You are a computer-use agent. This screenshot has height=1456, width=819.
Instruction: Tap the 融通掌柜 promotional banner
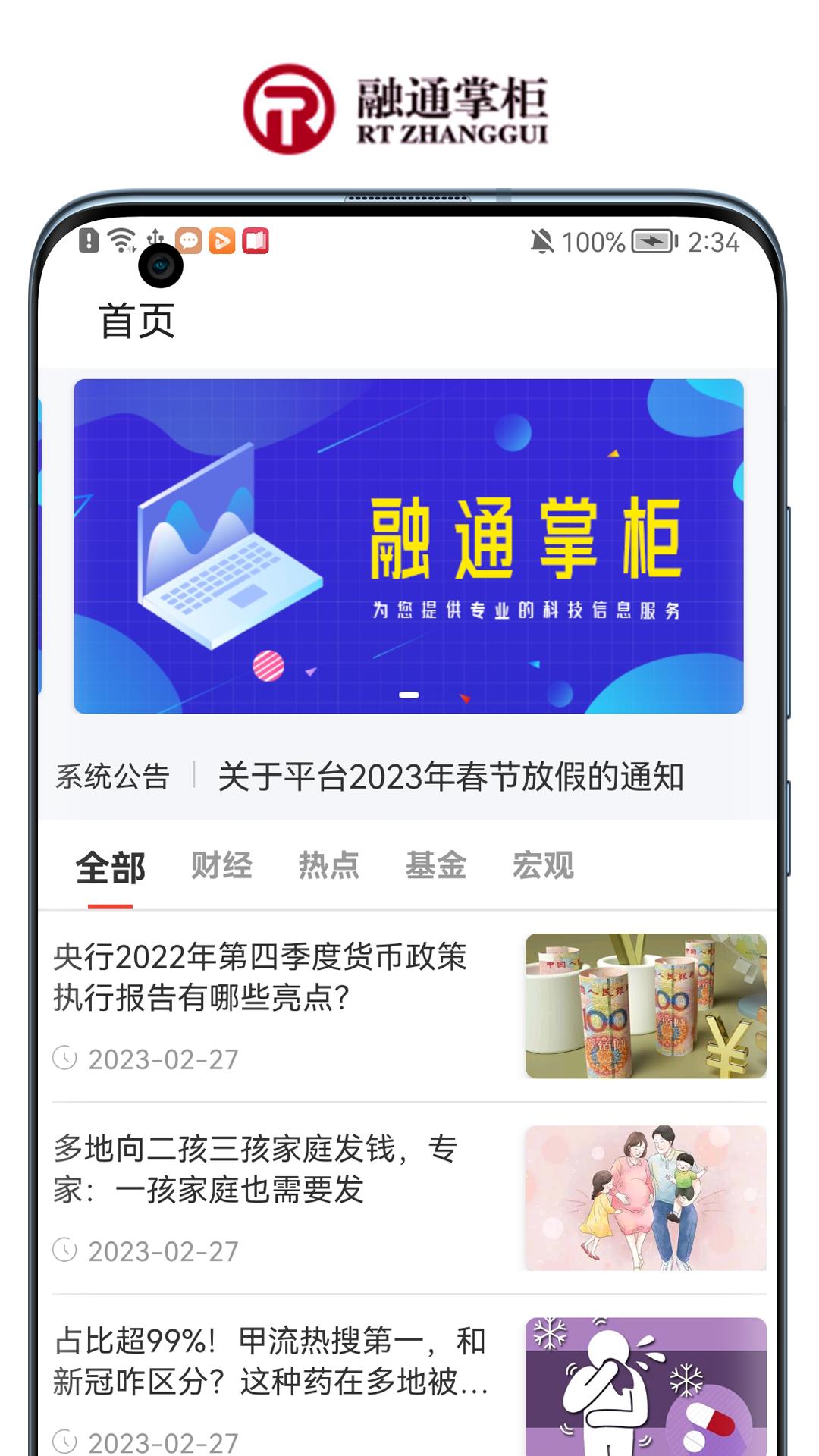click(x=409, y=544)
